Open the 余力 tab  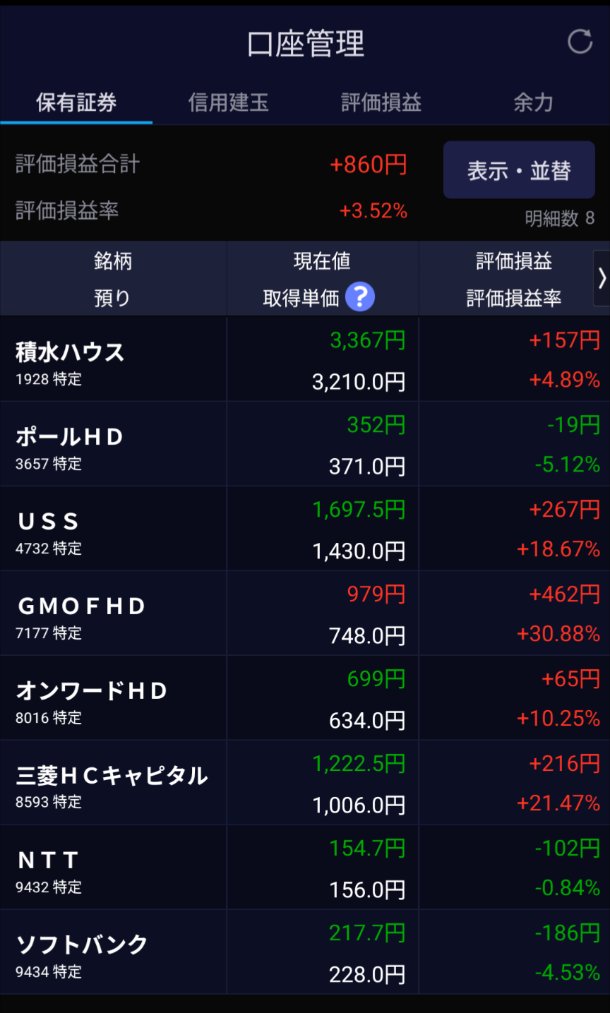[x=533, y=102]
